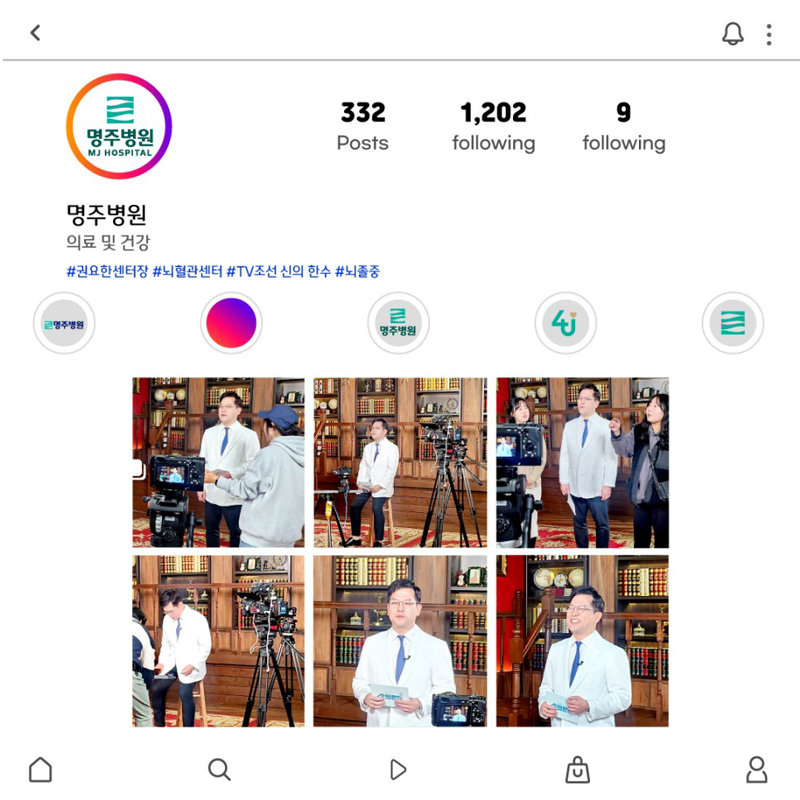Go back with the top-left arrow
The width and height of the screenshot is (800, 800).
click(36, 33)
